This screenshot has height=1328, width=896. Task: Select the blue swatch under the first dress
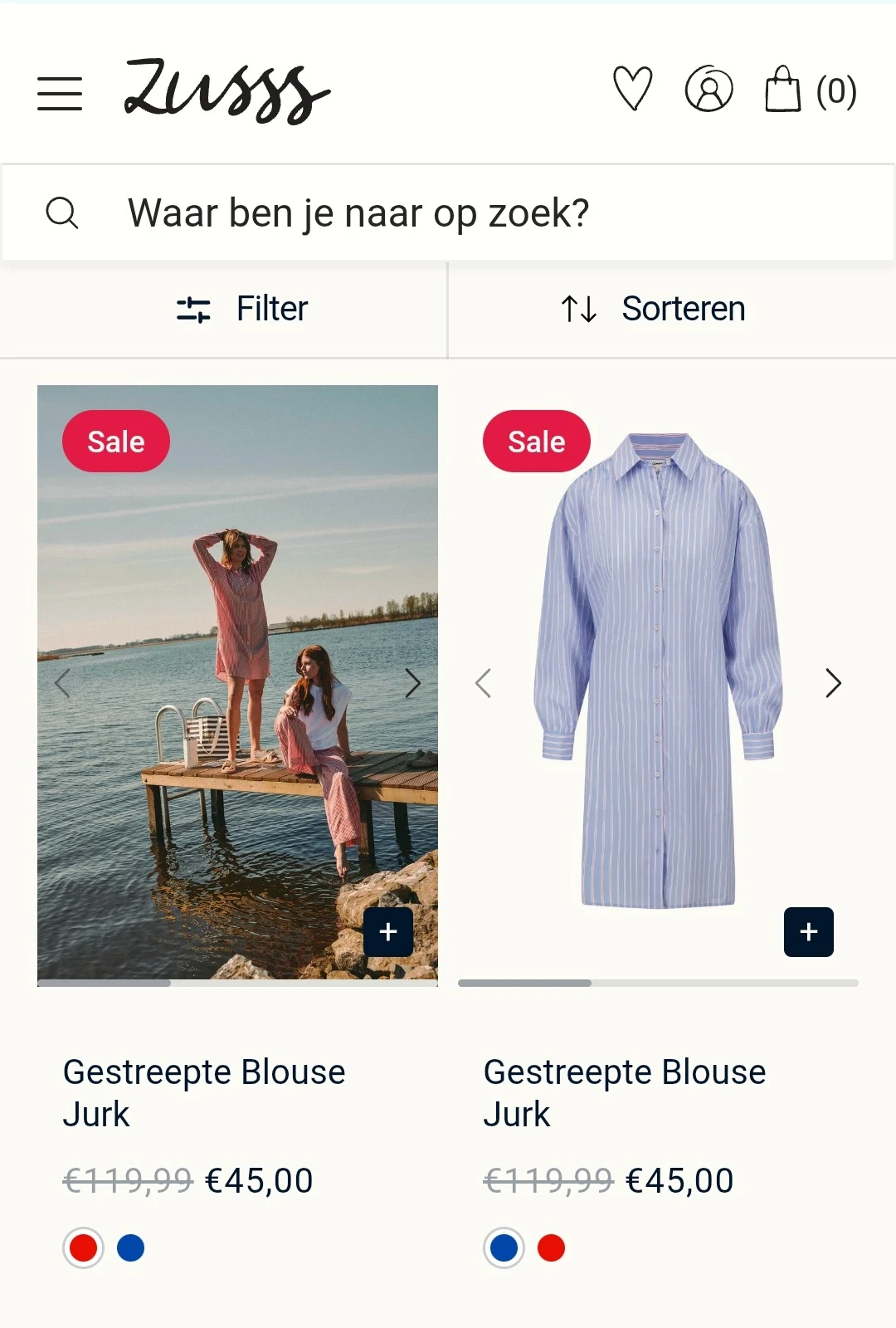tap(131, 1247)
